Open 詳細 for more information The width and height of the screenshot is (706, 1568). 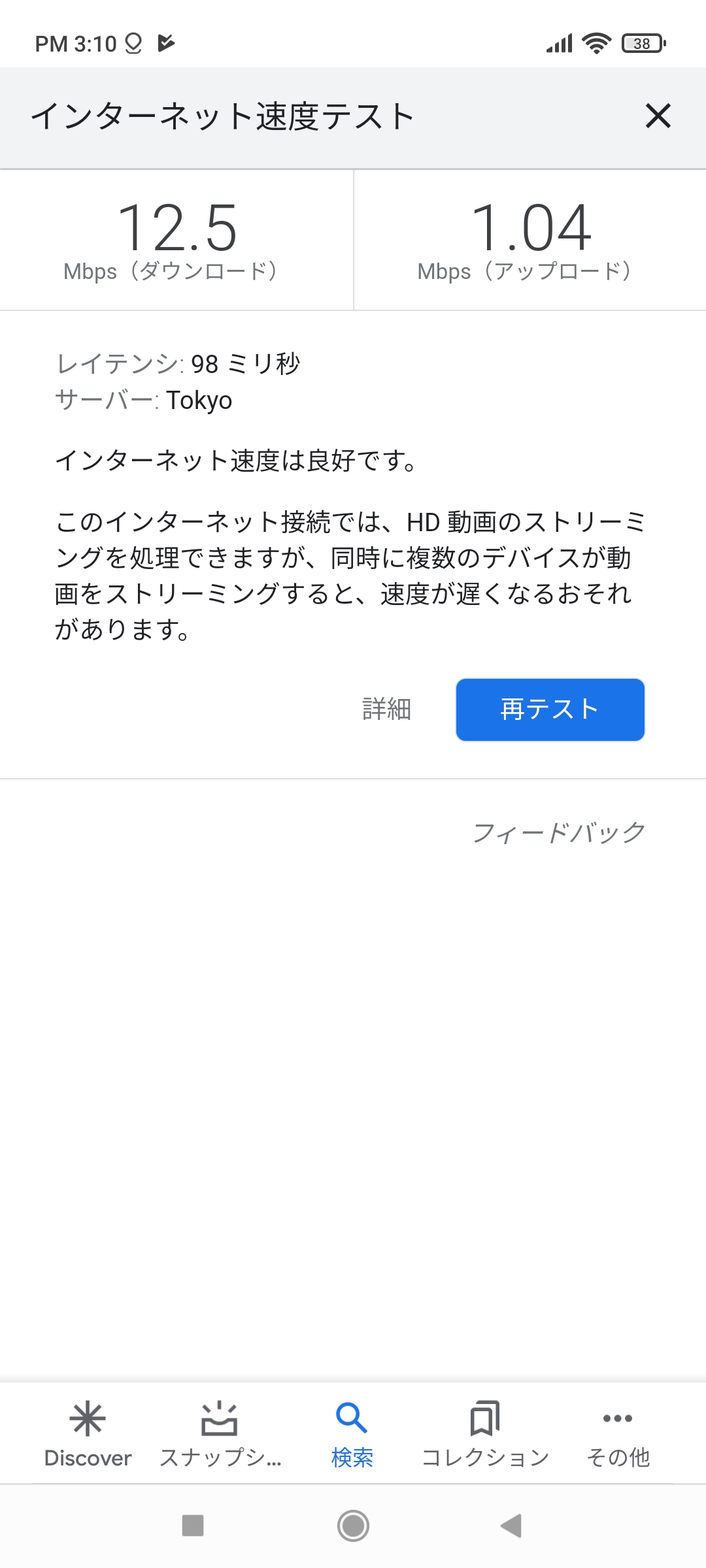coord(386,710)
